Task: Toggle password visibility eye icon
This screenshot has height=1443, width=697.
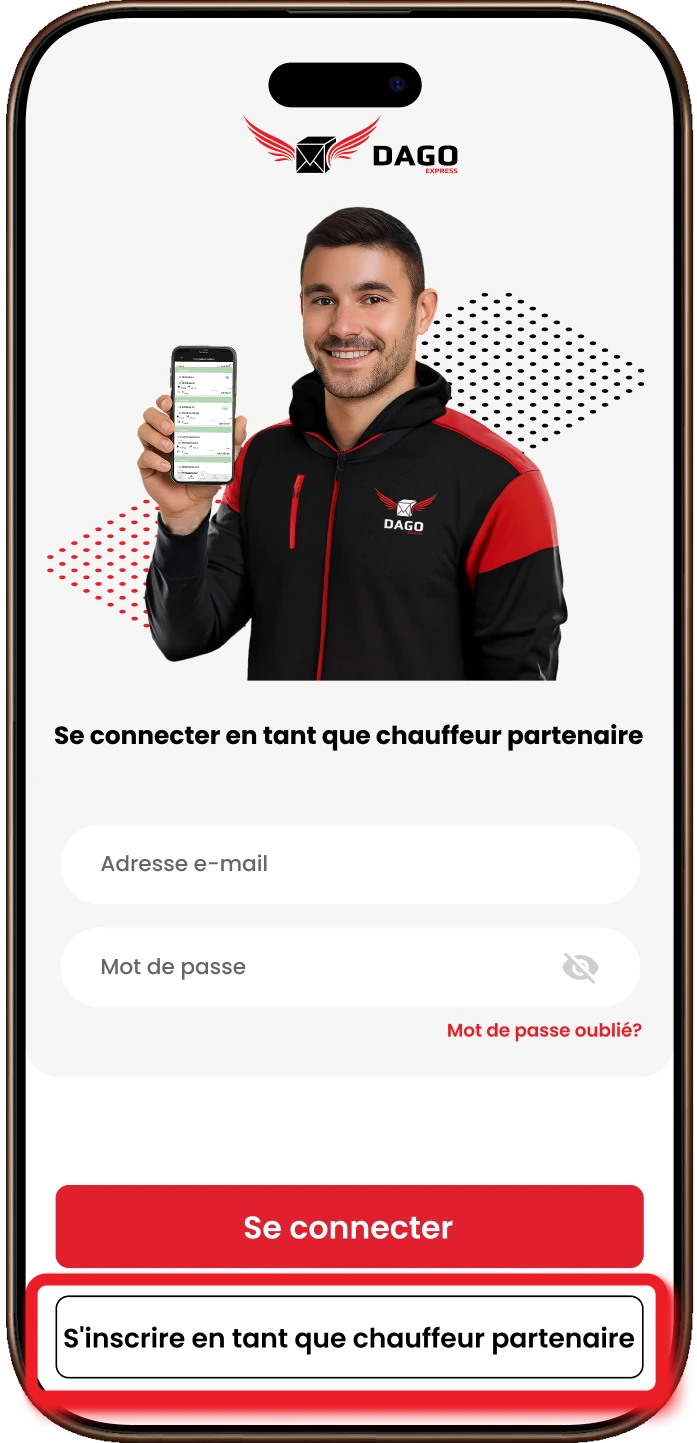Action: coord(580,967)
